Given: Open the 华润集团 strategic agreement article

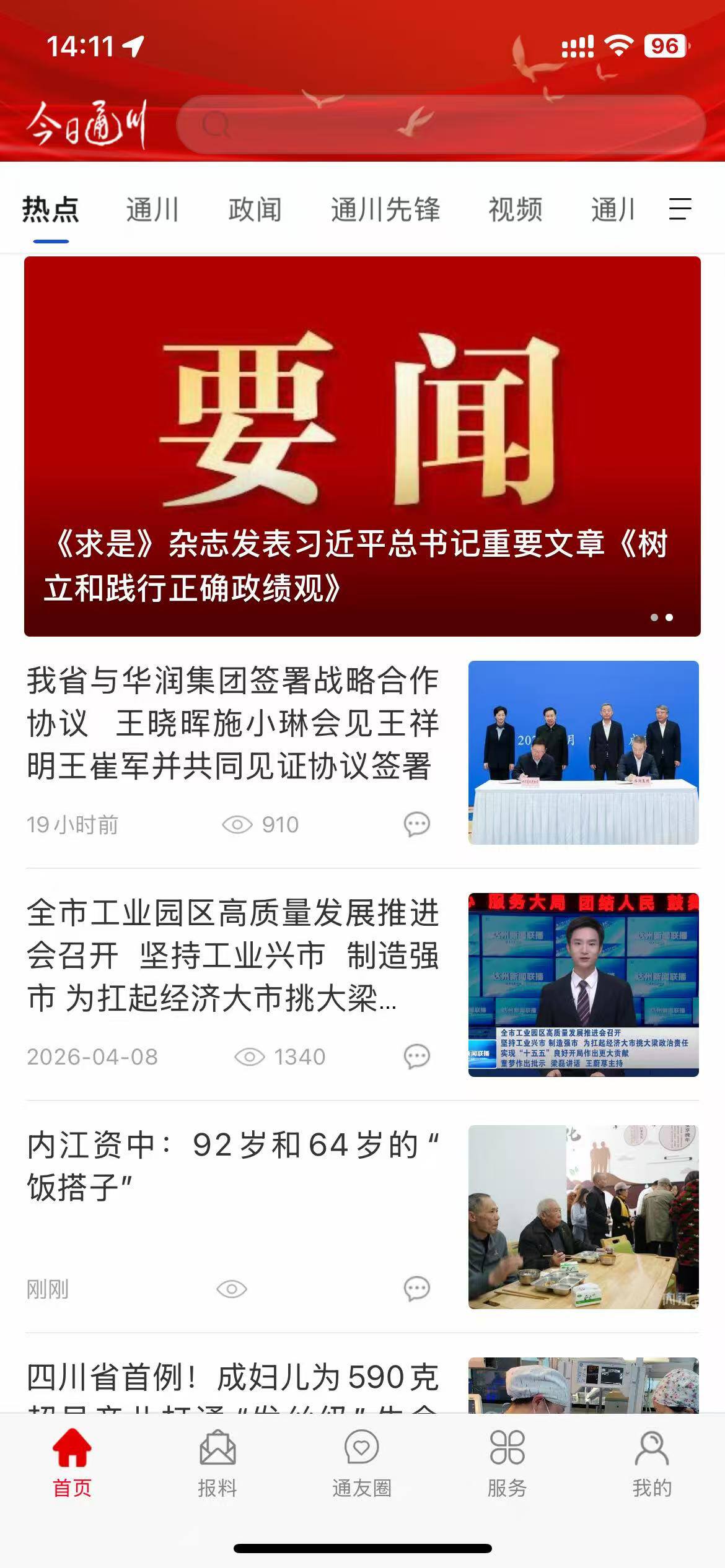Looking at the screenshot, I should tap(232, 723).
